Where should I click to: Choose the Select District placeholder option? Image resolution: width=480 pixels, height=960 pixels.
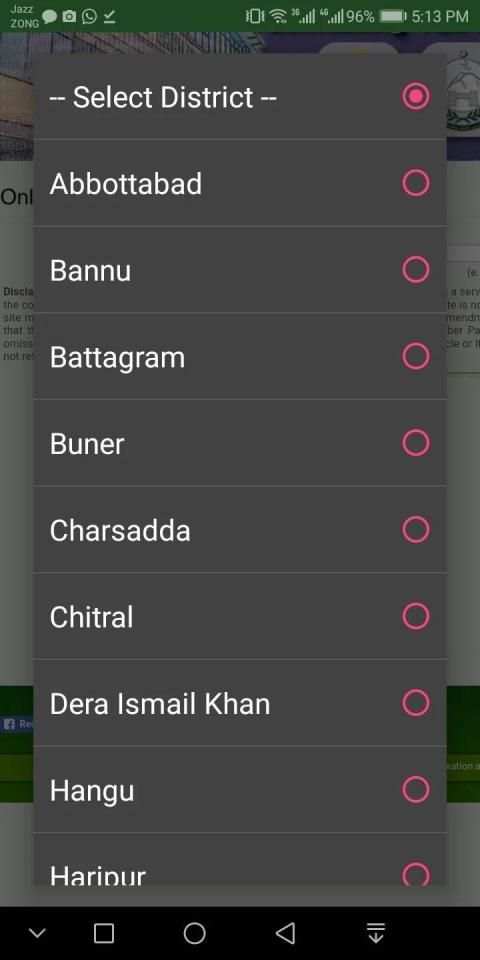point(239,97)
